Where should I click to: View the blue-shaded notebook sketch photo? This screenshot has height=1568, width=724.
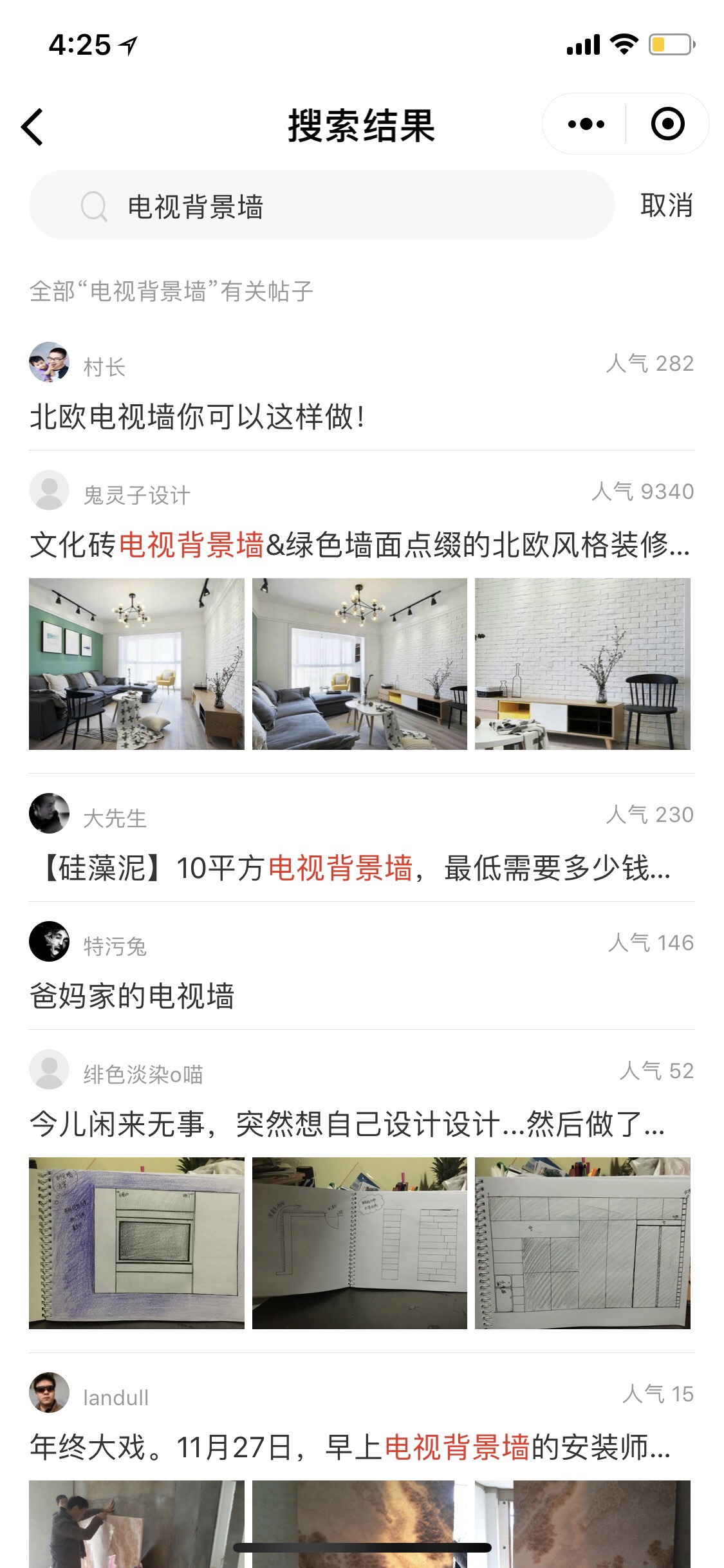pyautogui.click(x=136, y=1243)
